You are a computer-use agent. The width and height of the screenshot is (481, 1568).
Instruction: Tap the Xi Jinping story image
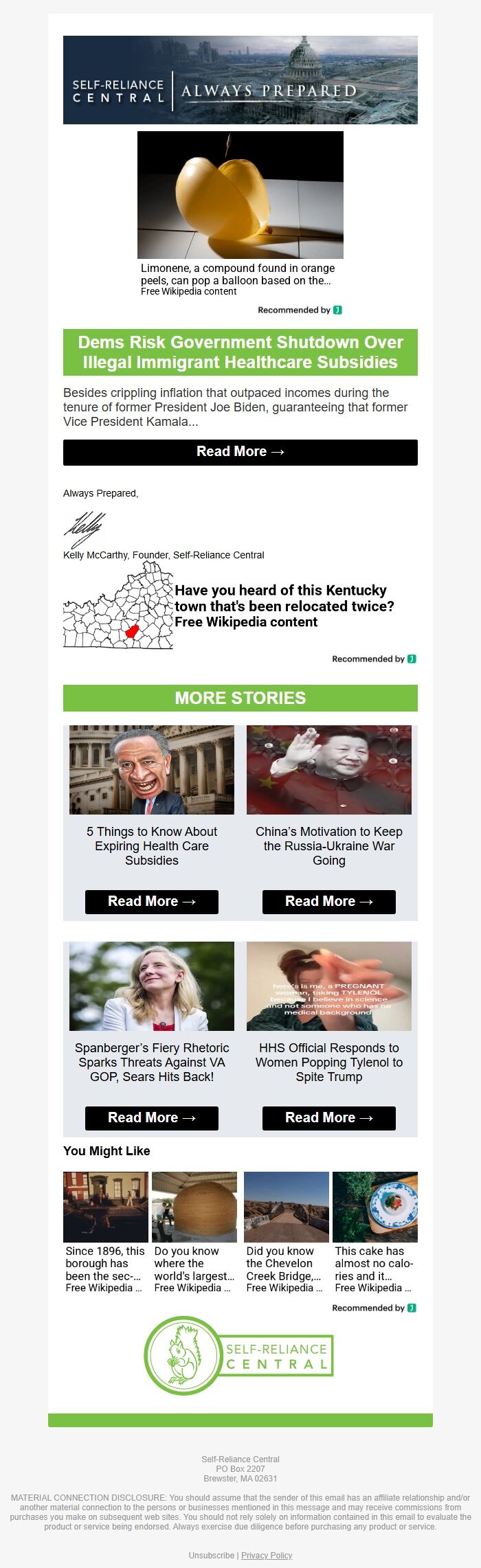click(329, 770)
